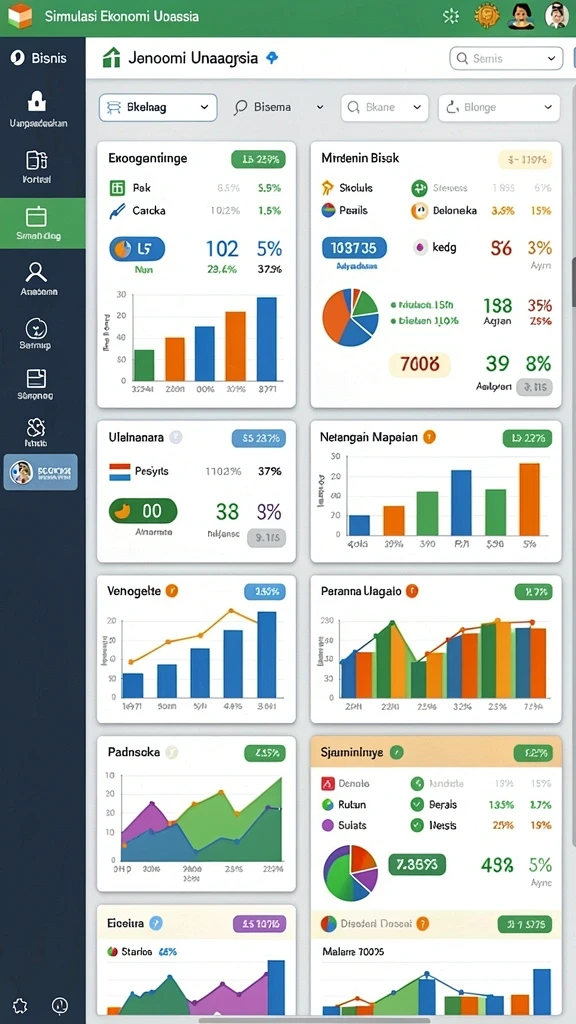Switch to the lock icon sidebar section
The width and height of the screenshot is (576, 1024).
coord(37,108)
